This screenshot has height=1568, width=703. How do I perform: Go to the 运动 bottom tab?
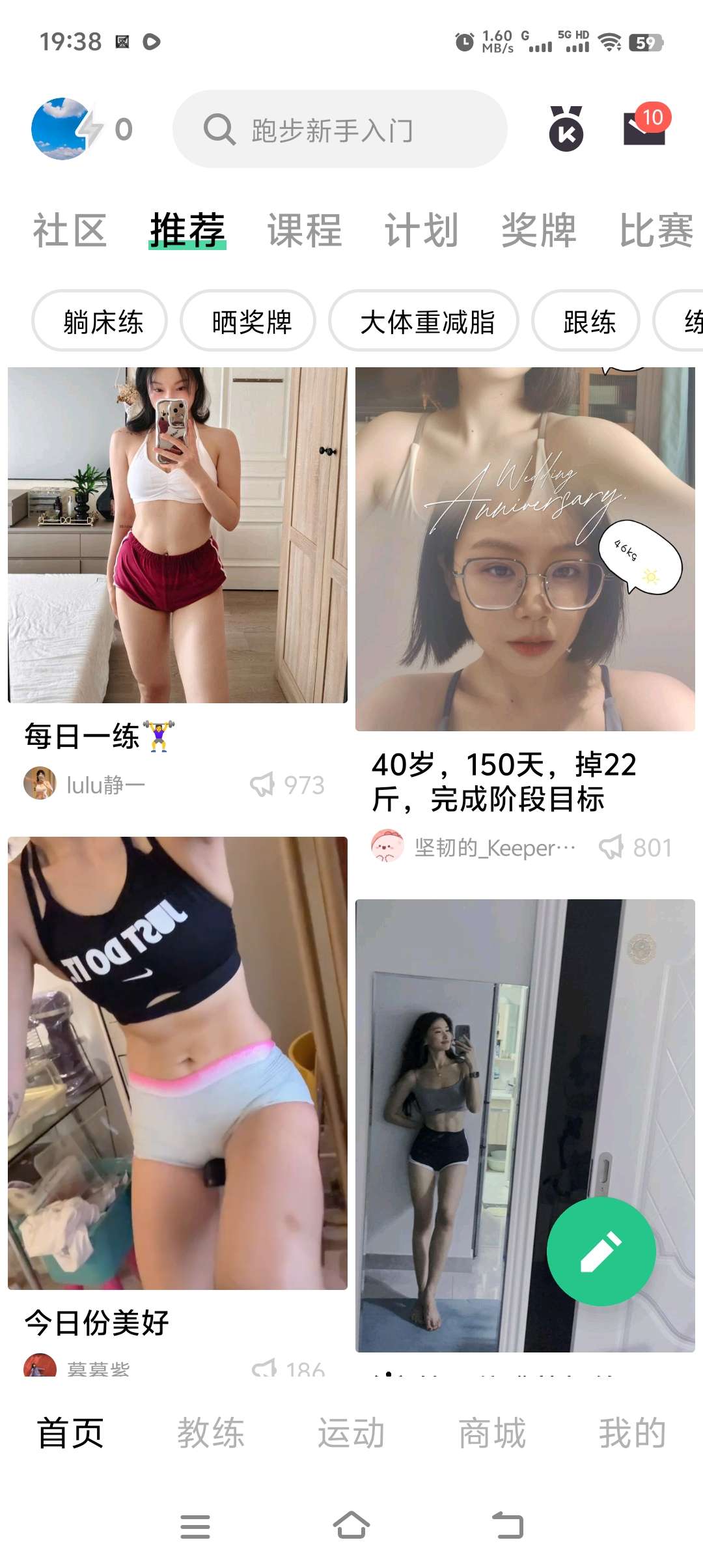pyautogui.click(x=351, y=1433)
